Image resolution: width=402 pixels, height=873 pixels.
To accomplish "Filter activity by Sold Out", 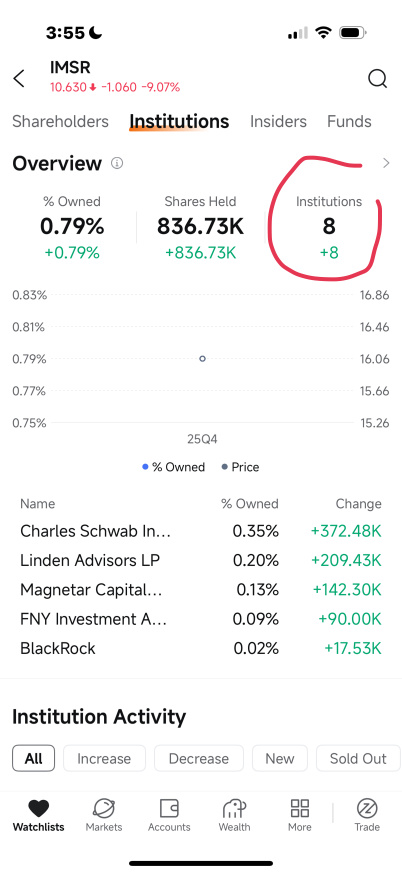I will (x=358, y=758).
